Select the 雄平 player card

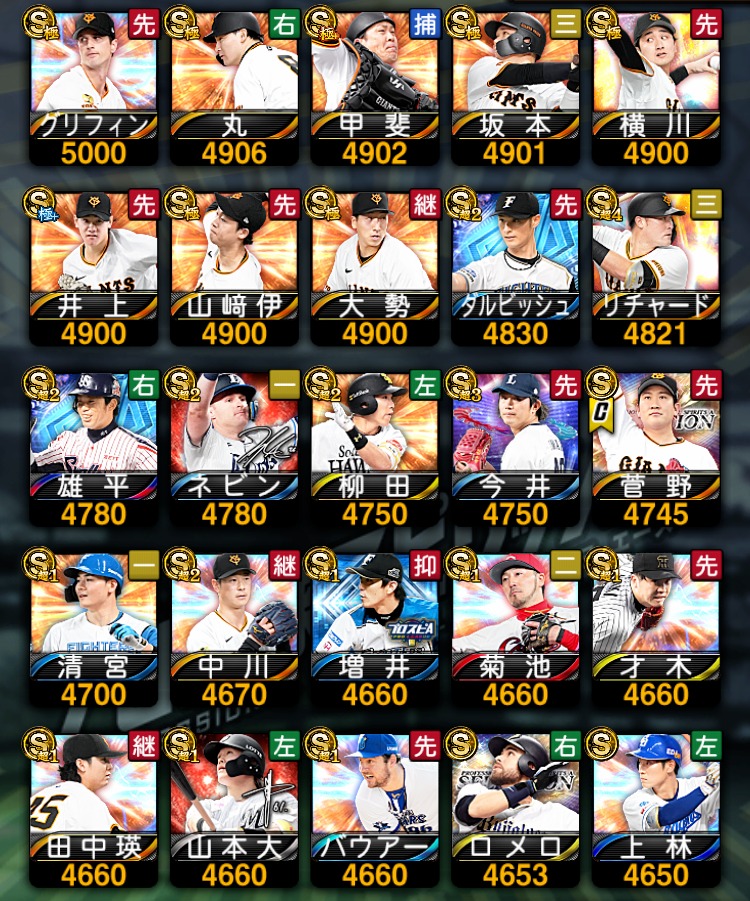[94, 445]
